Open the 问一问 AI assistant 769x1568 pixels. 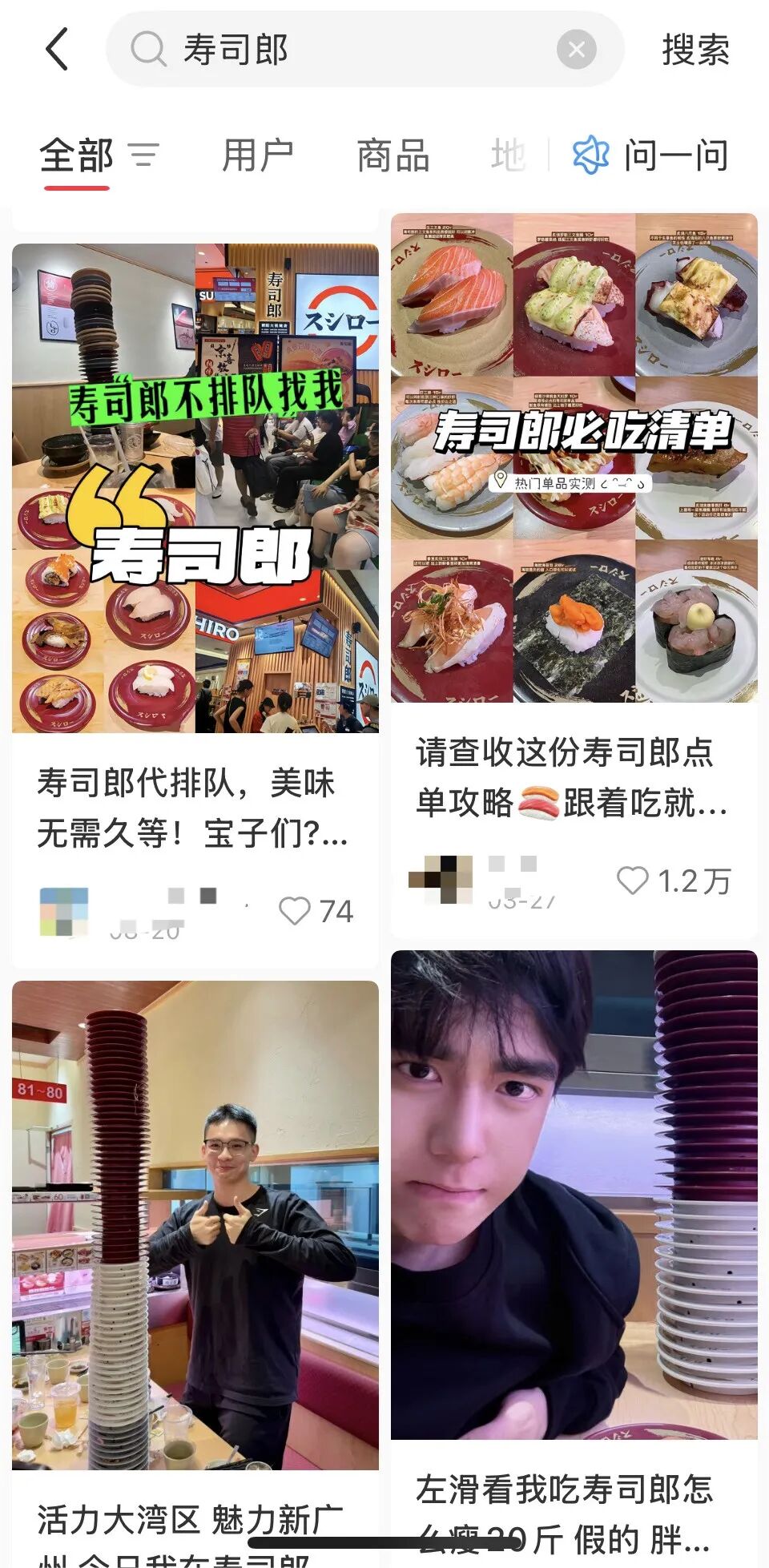650,155
